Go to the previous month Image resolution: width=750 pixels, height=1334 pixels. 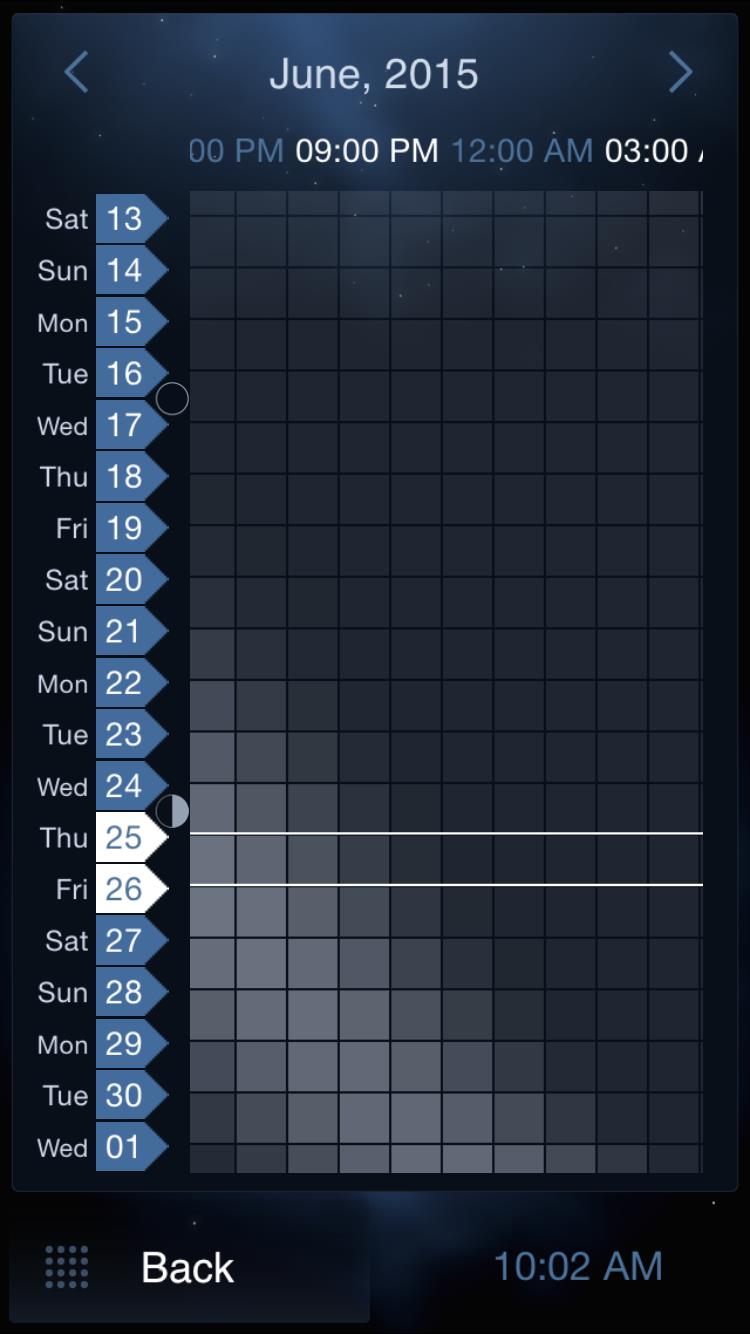[x=76, y=73]
